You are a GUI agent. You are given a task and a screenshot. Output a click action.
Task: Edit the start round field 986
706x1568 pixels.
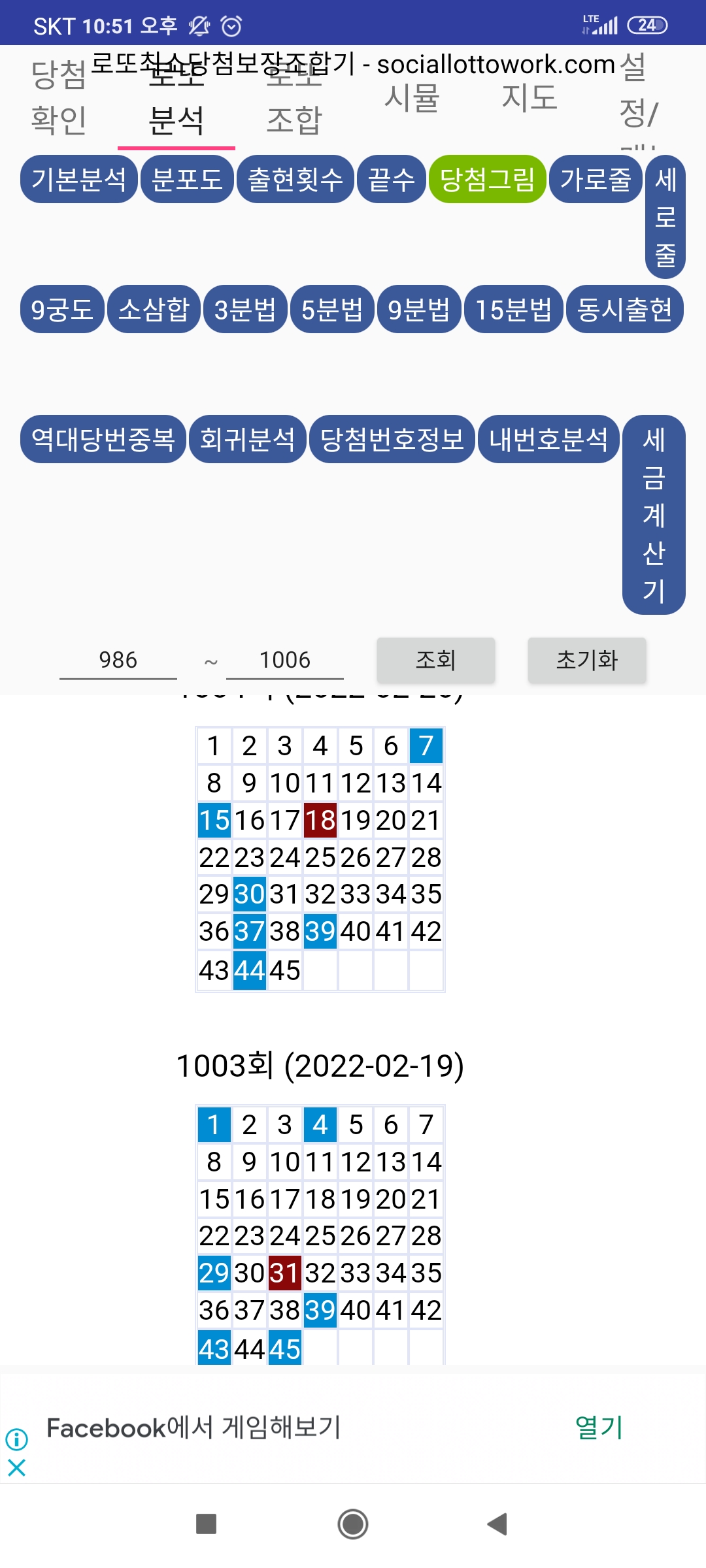tap(118, 661)
